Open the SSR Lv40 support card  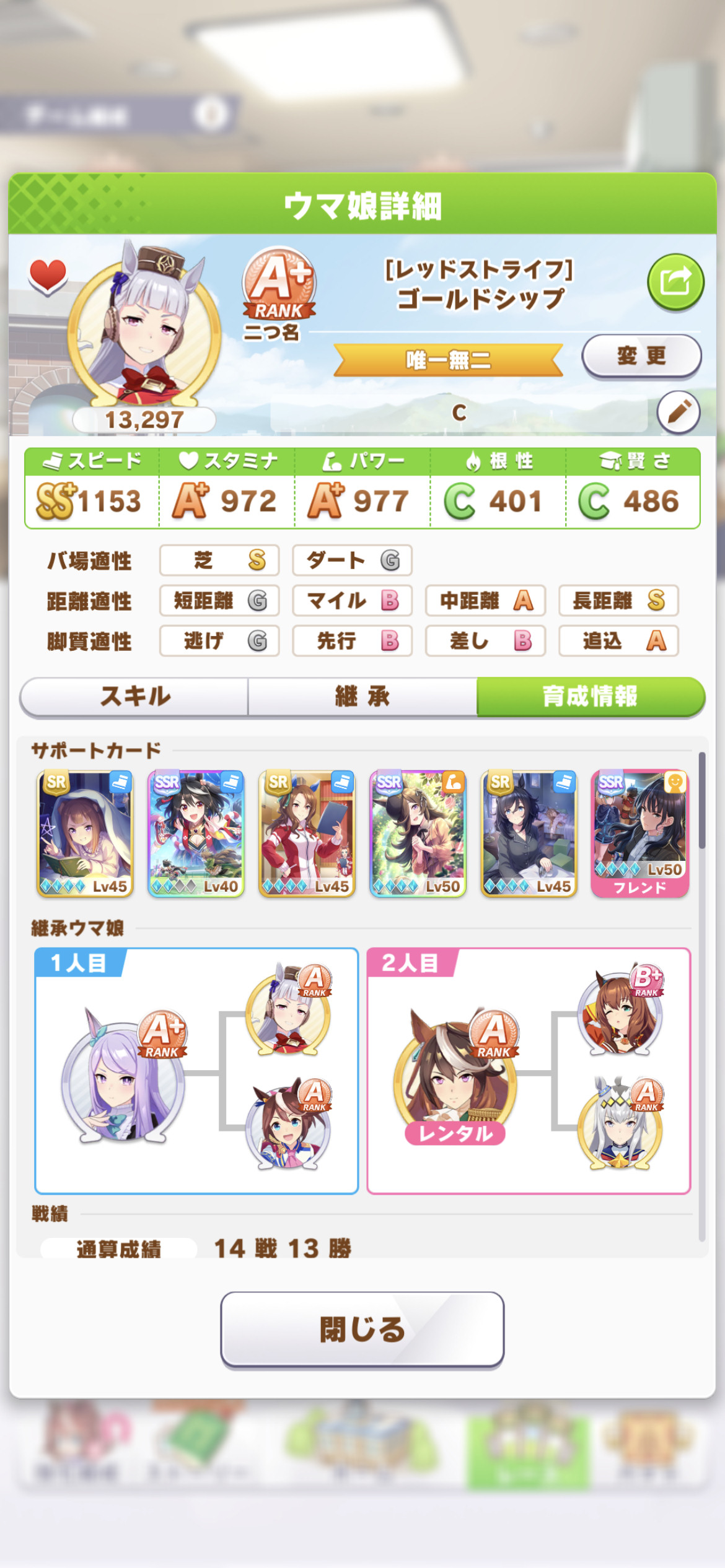point(196,834)
